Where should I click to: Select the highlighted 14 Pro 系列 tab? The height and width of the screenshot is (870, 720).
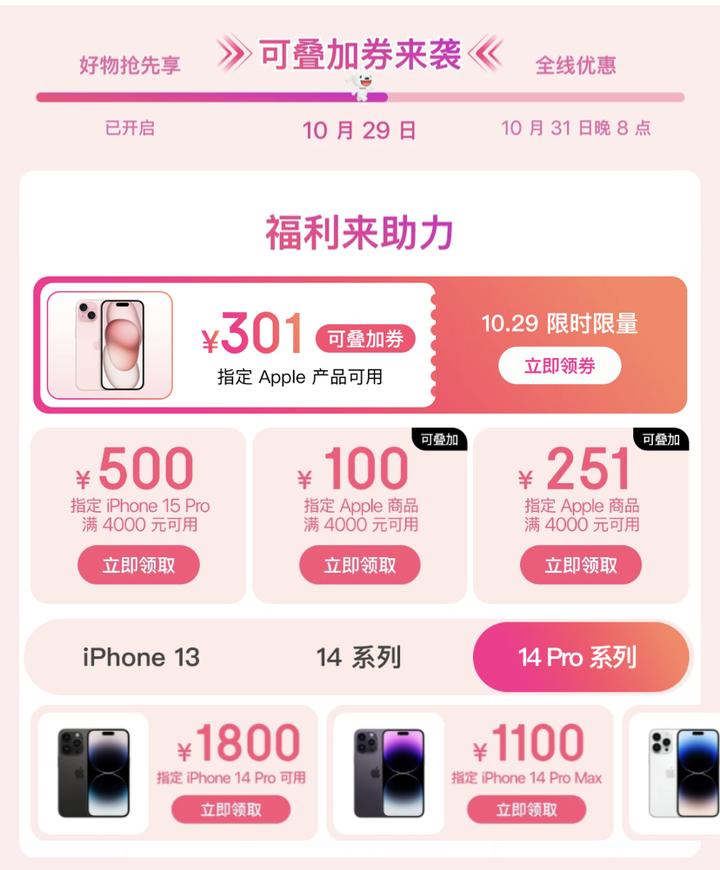580,658
